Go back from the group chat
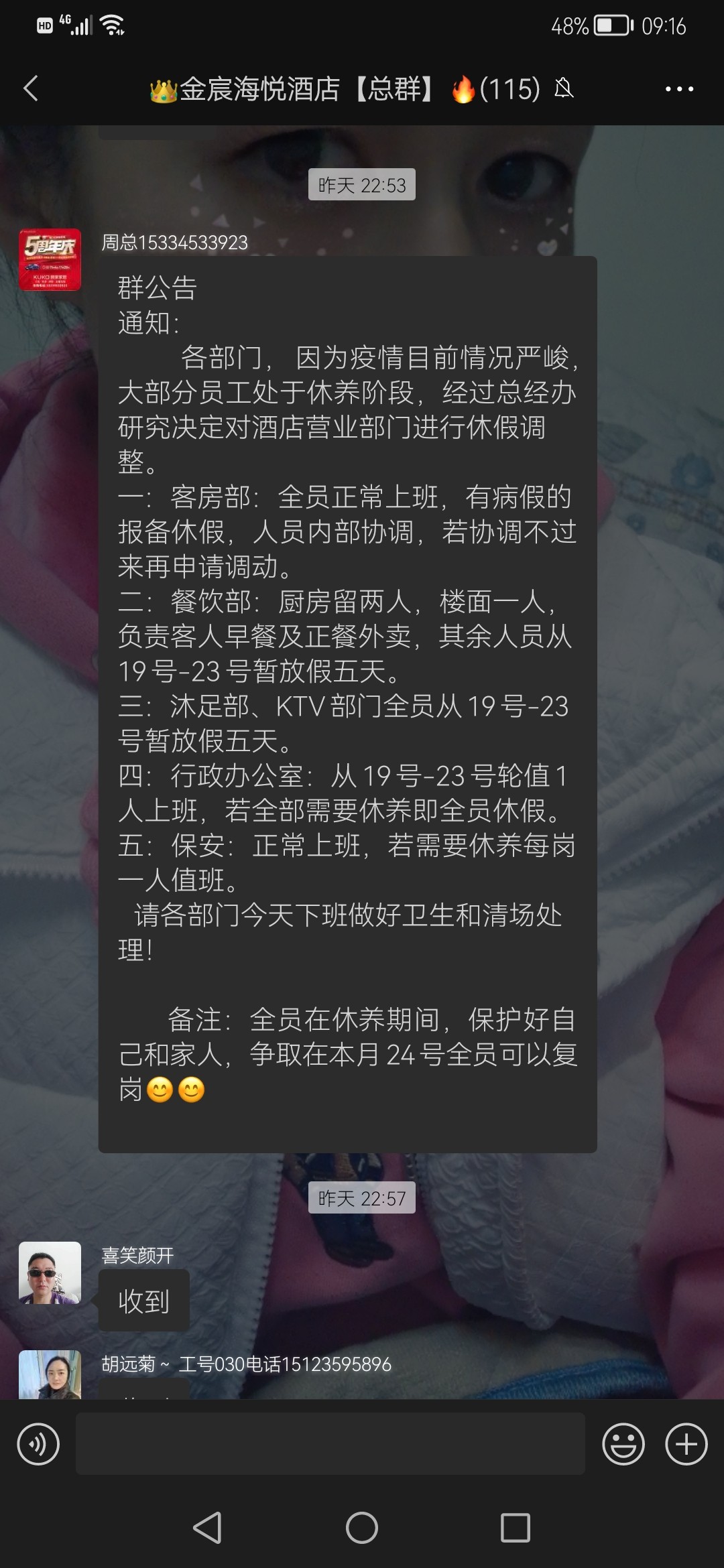 [31, 88]
